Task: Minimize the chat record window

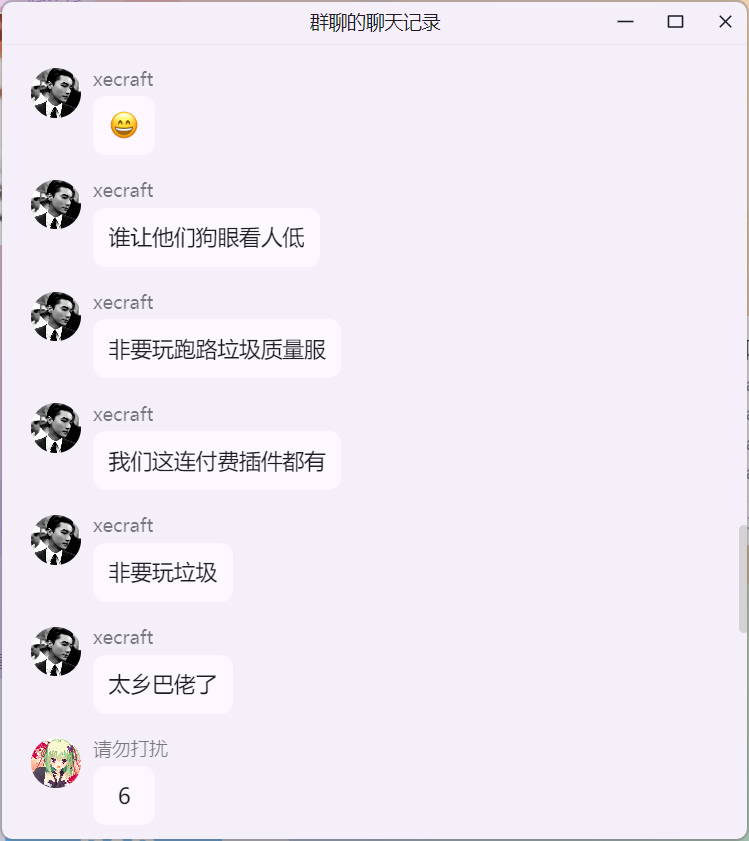Action: coord(626,22)
